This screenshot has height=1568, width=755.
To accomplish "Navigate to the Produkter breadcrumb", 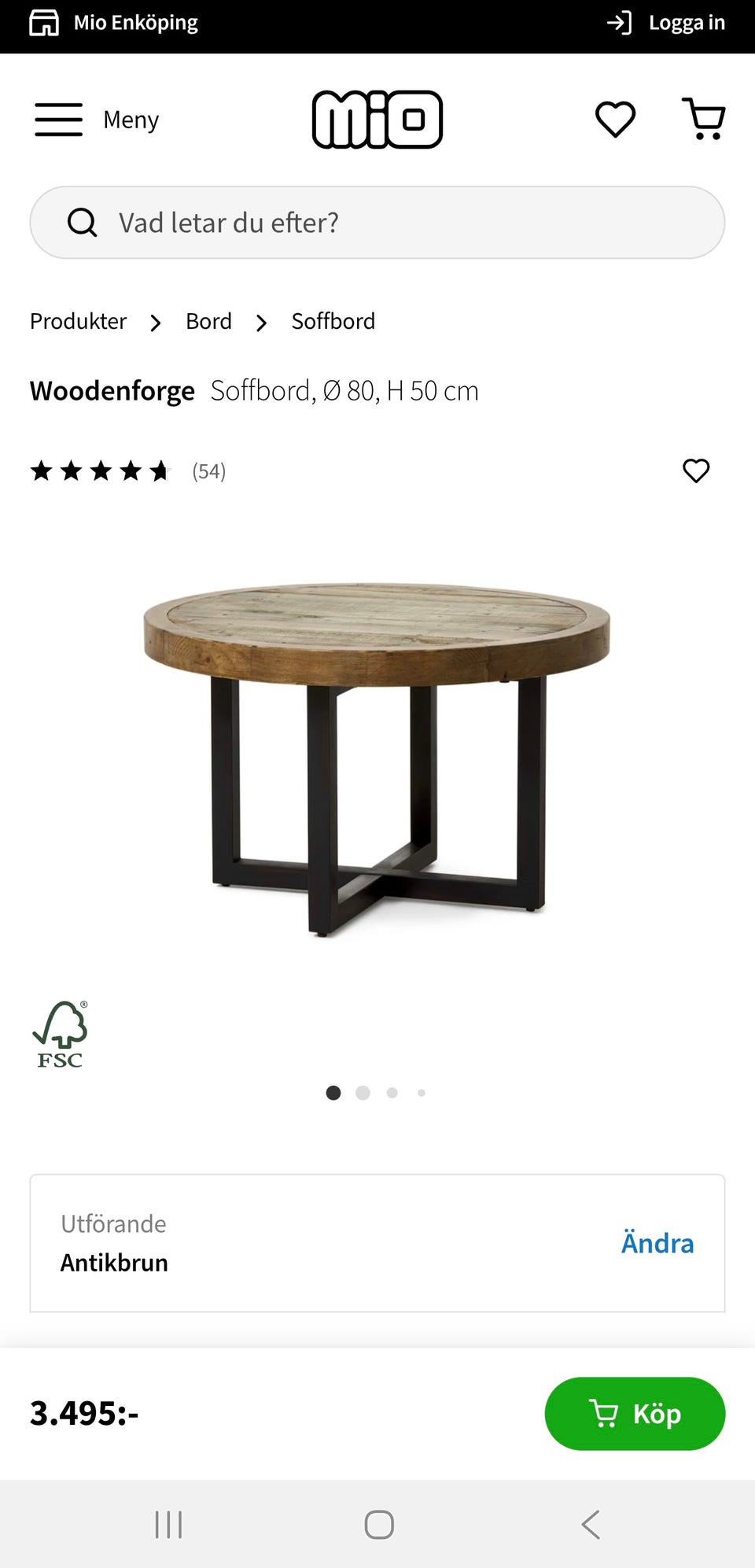I will pyautogui.click(x=78, y=321).
